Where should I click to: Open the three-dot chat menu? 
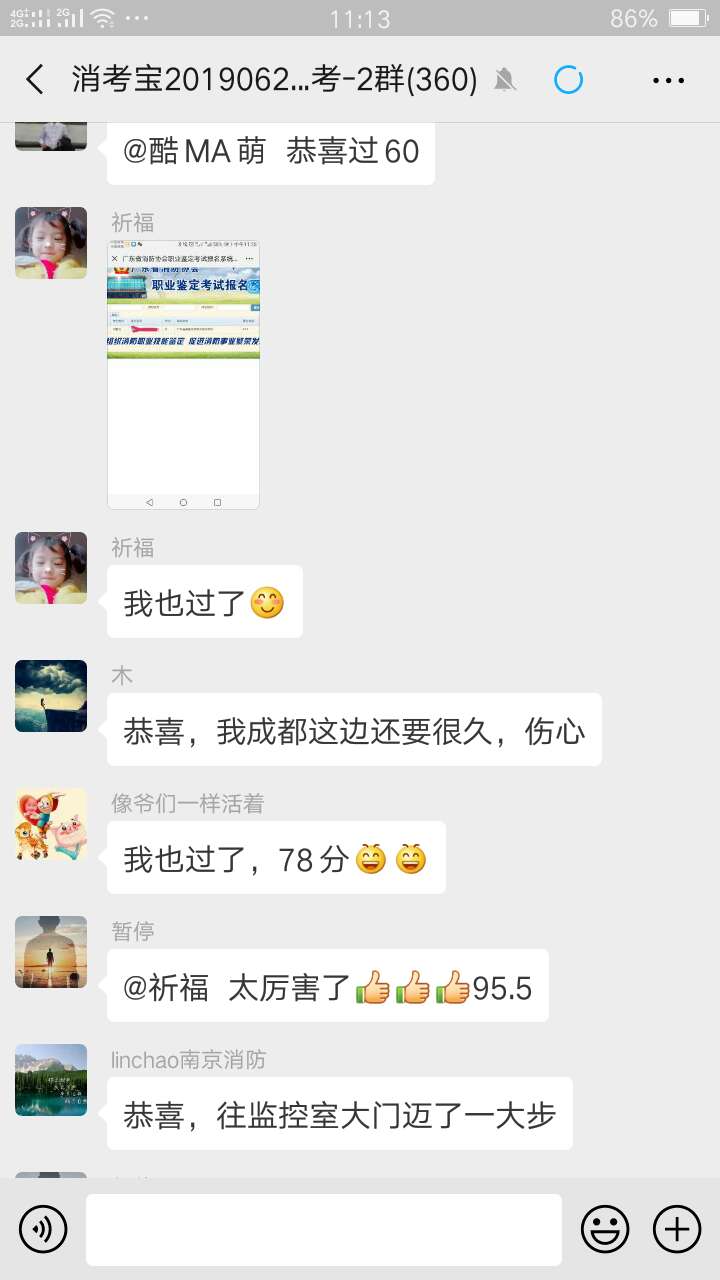(x=668, y=80)
